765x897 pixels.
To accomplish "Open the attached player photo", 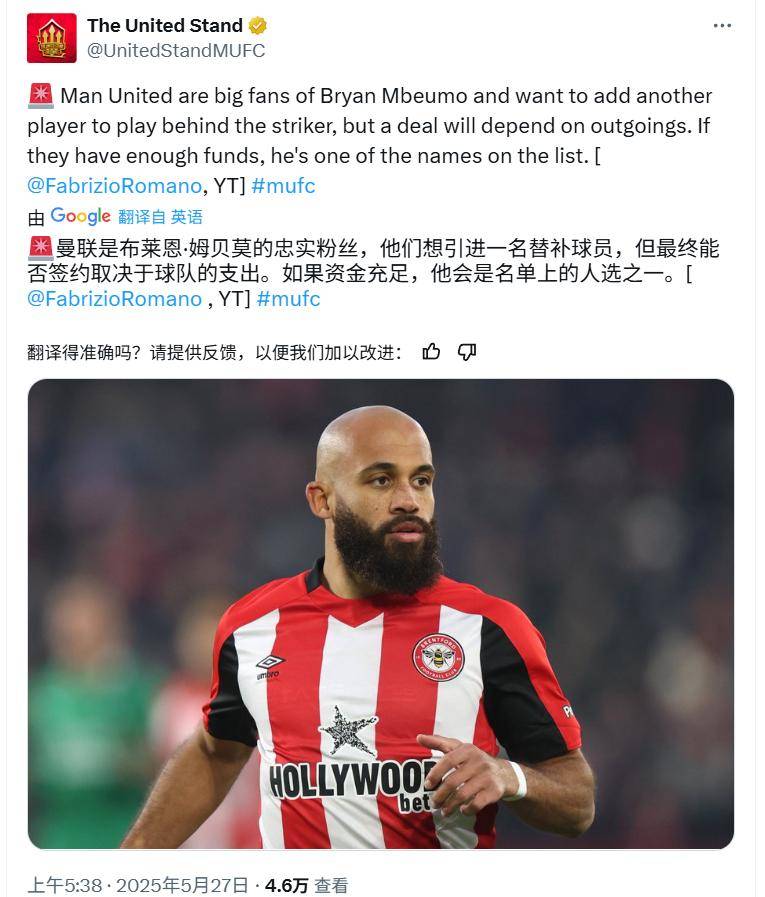I will [380, 613].
